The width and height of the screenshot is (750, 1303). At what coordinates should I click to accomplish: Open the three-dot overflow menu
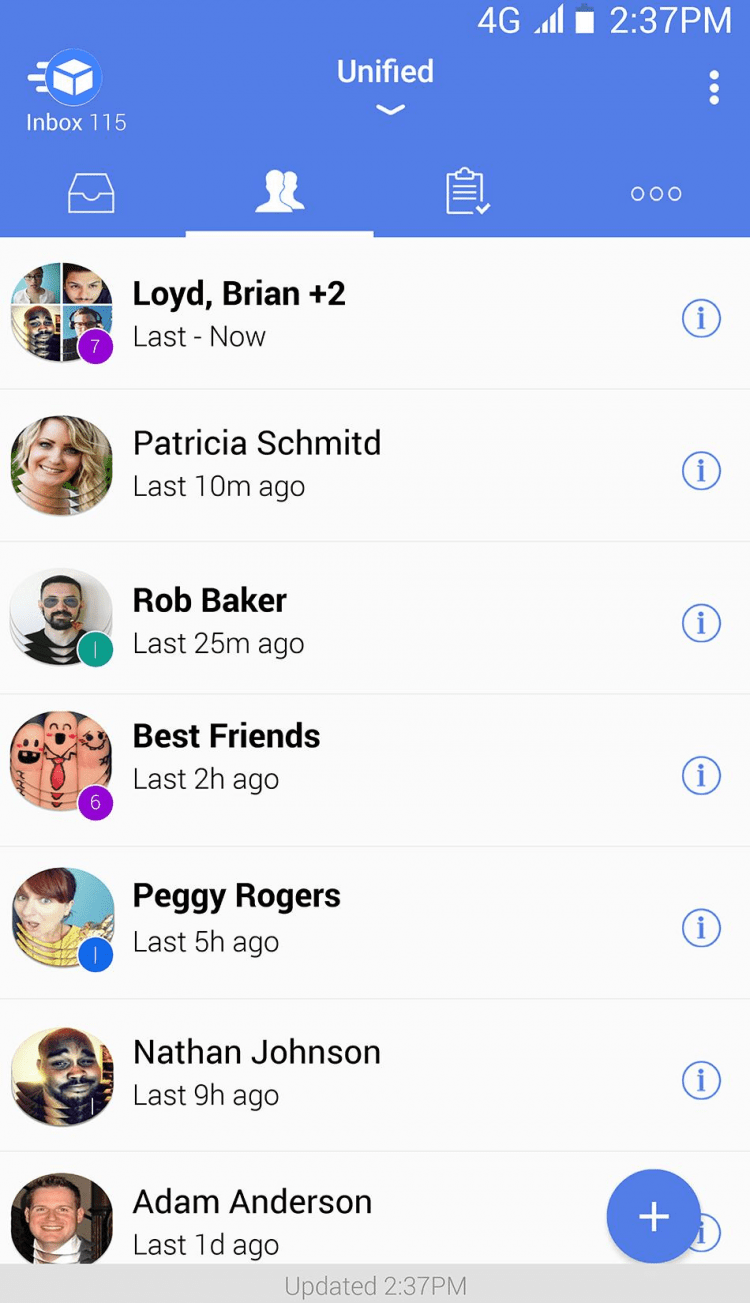(713, 88)
